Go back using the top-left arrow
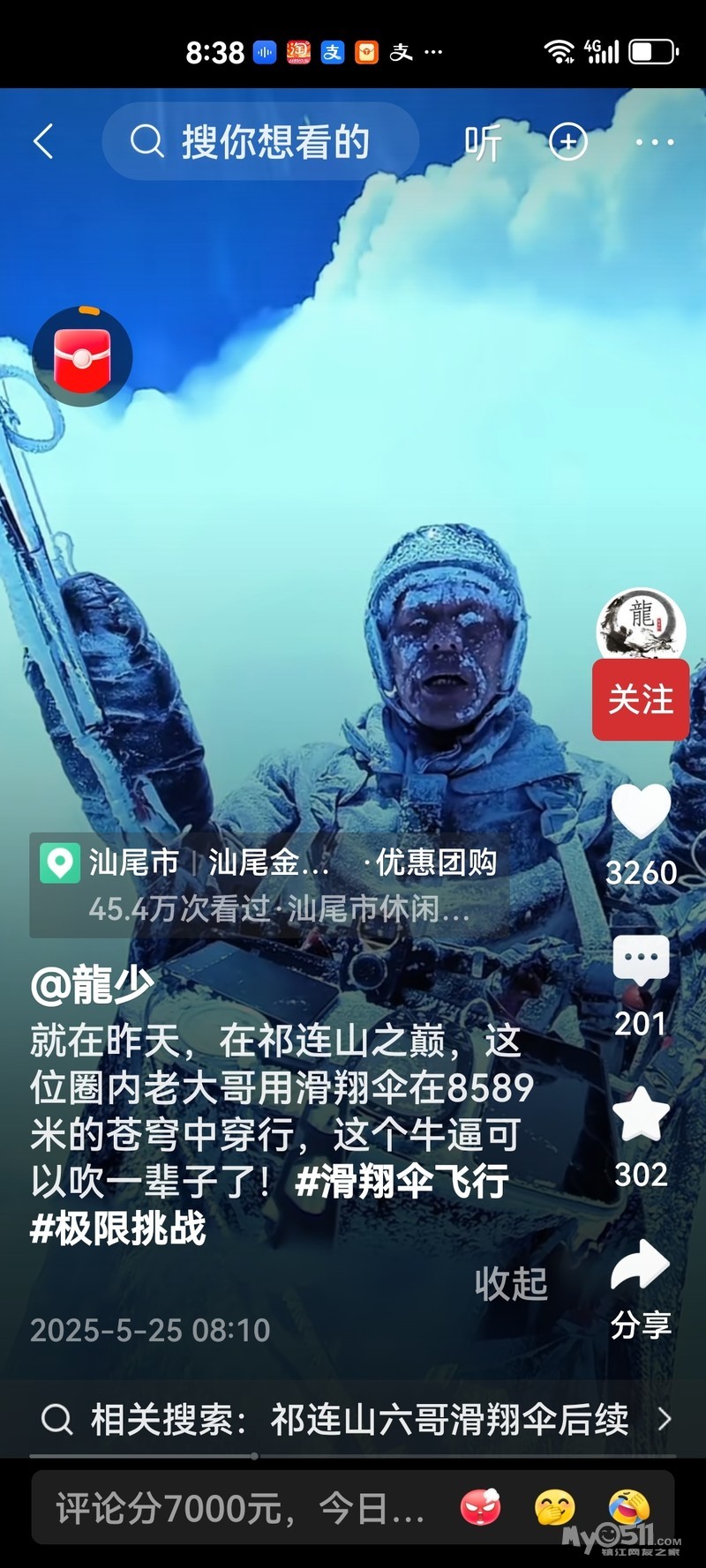 (x=43, y=141)
